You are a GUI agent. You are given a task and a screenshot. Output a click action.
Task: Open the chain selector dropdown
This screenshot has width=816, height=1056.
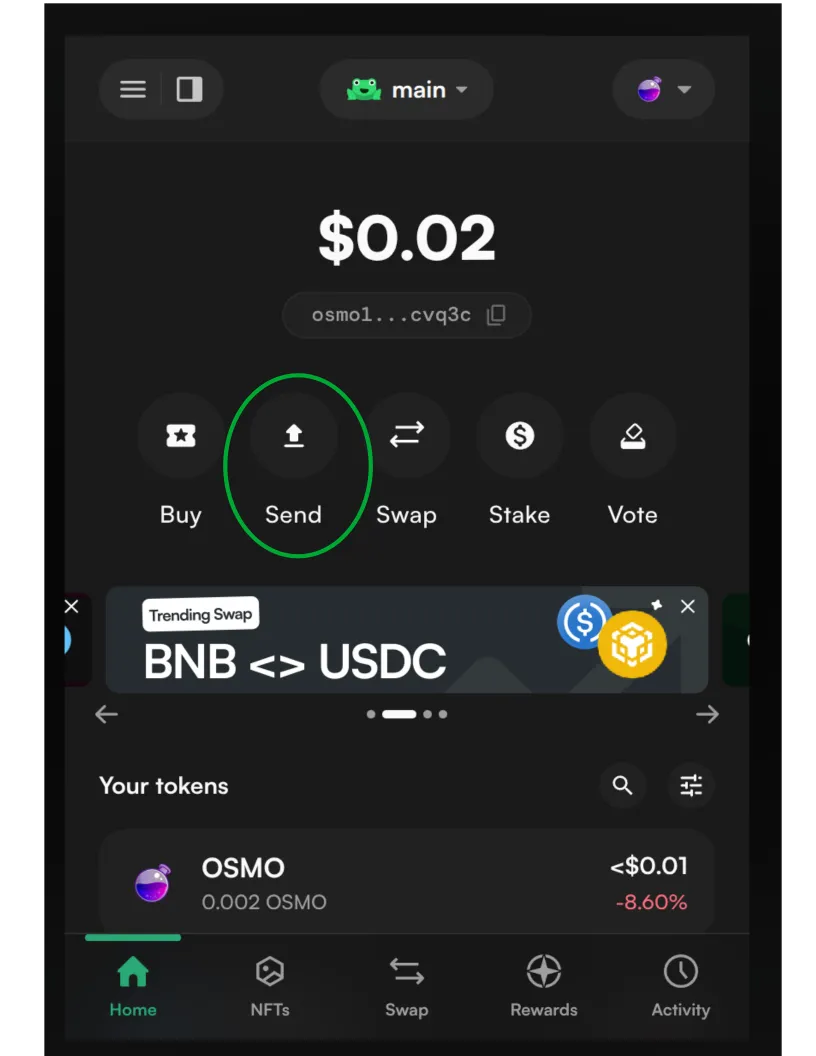663,90
